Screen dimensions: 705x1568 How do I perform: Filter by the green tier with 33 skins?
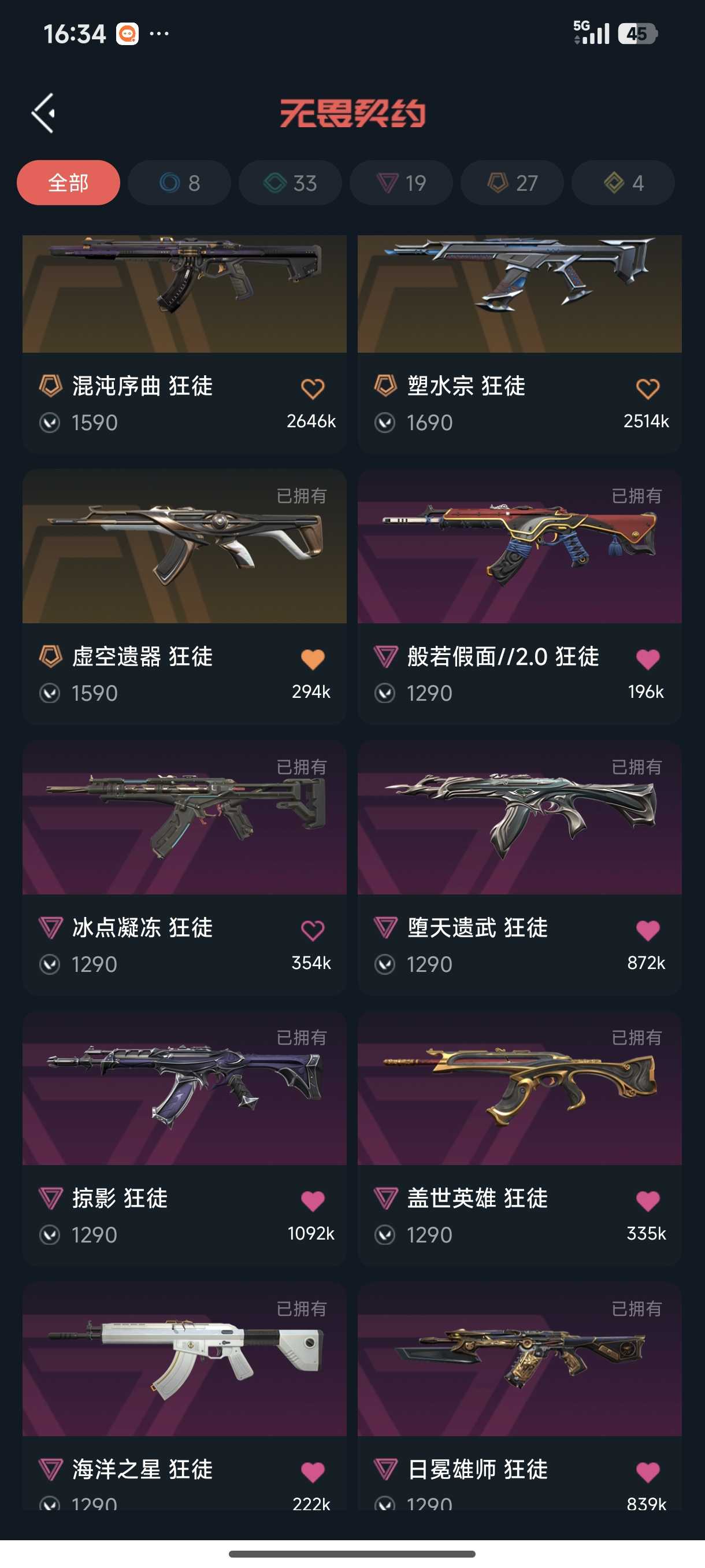pyautogui.click(x=290, y=183)
